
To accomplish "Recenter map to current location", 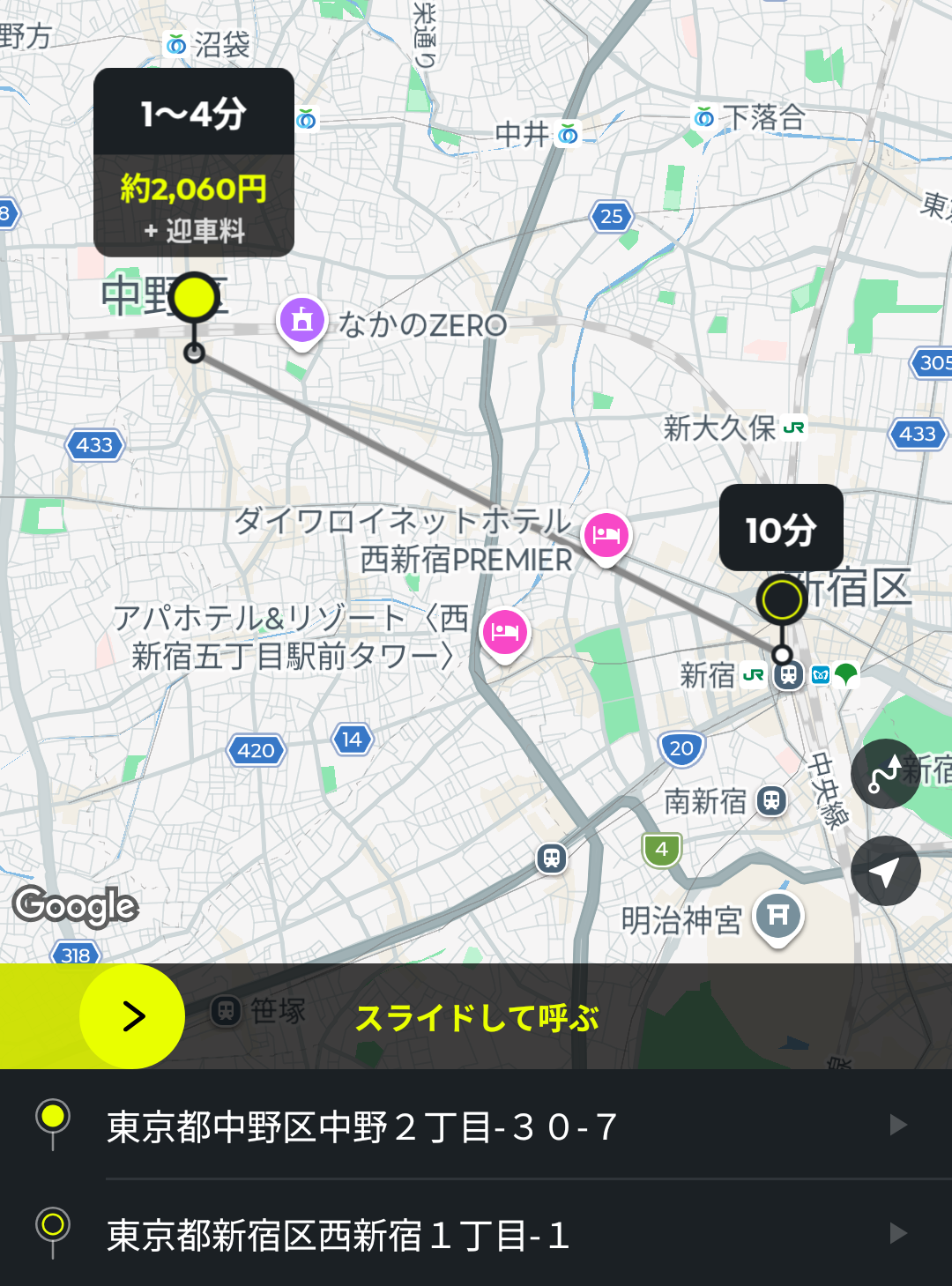I will click(885, 871).
